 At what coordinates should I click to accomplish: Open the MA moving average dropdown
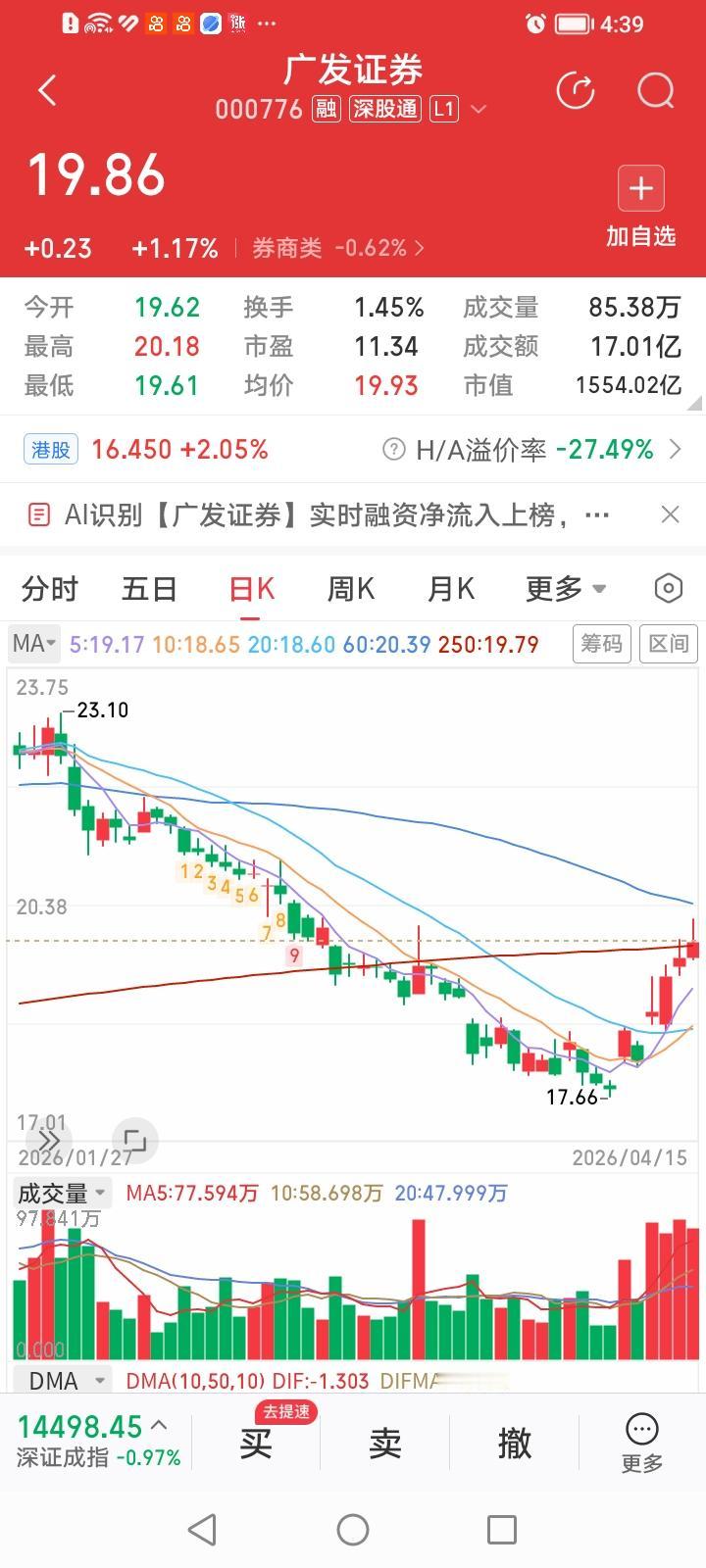[x=32, y=644]
